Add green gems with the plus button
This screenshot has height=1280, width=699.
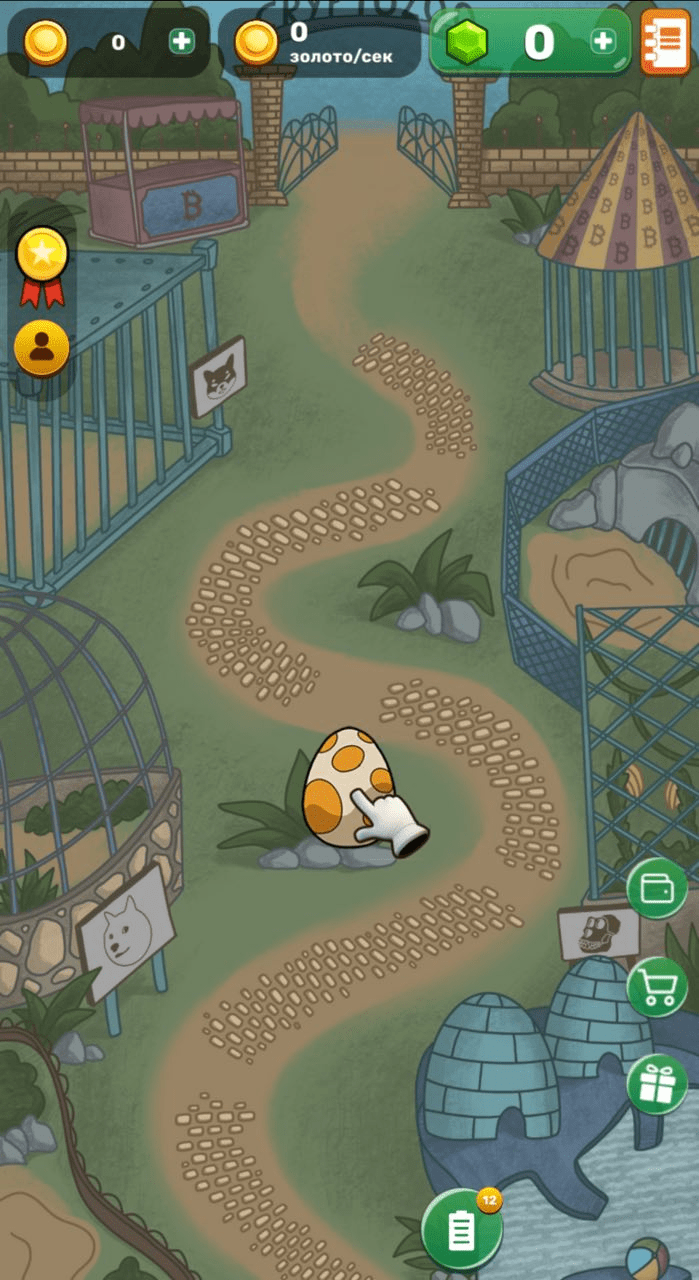[x=603, y=42]
